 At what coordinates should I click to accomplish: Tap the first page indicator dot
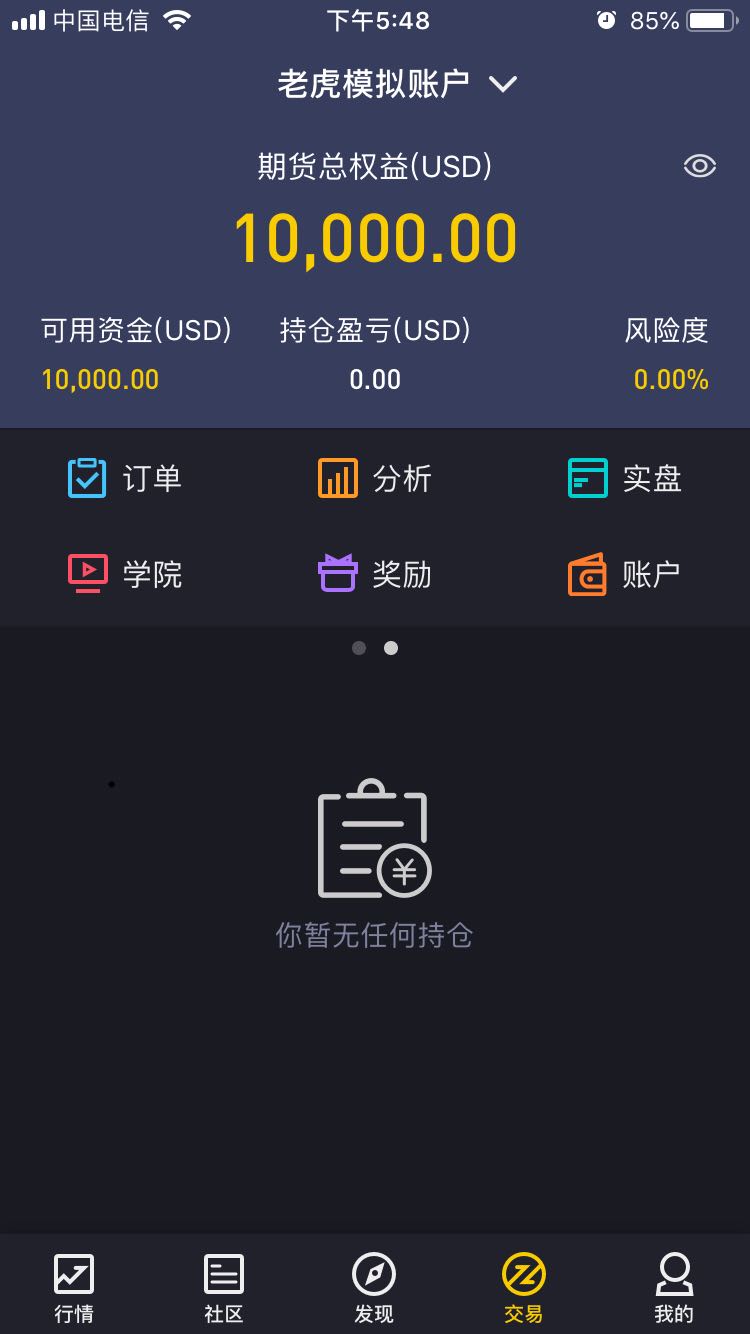[359, 648]
